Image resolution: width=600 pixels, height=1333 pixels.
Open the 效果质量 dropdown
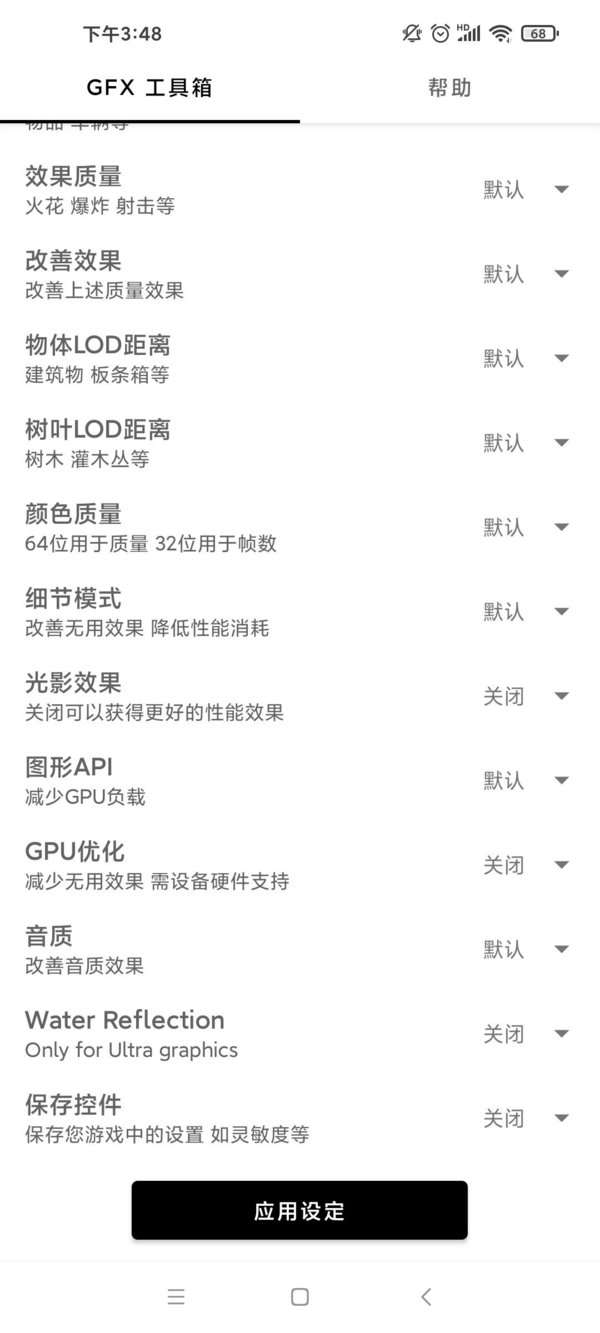click(x=526, y=190)
